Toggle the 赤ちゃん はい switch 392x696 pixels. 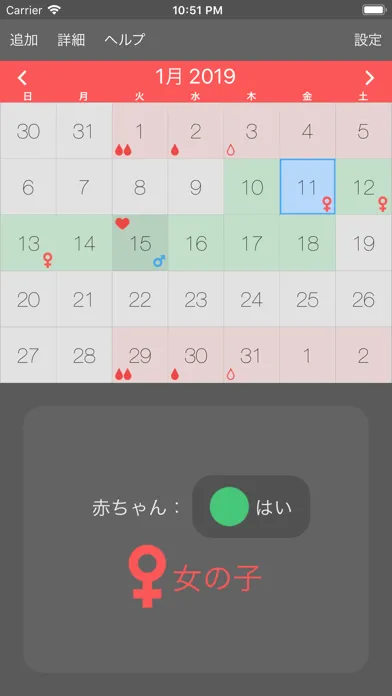click(251, 506)
